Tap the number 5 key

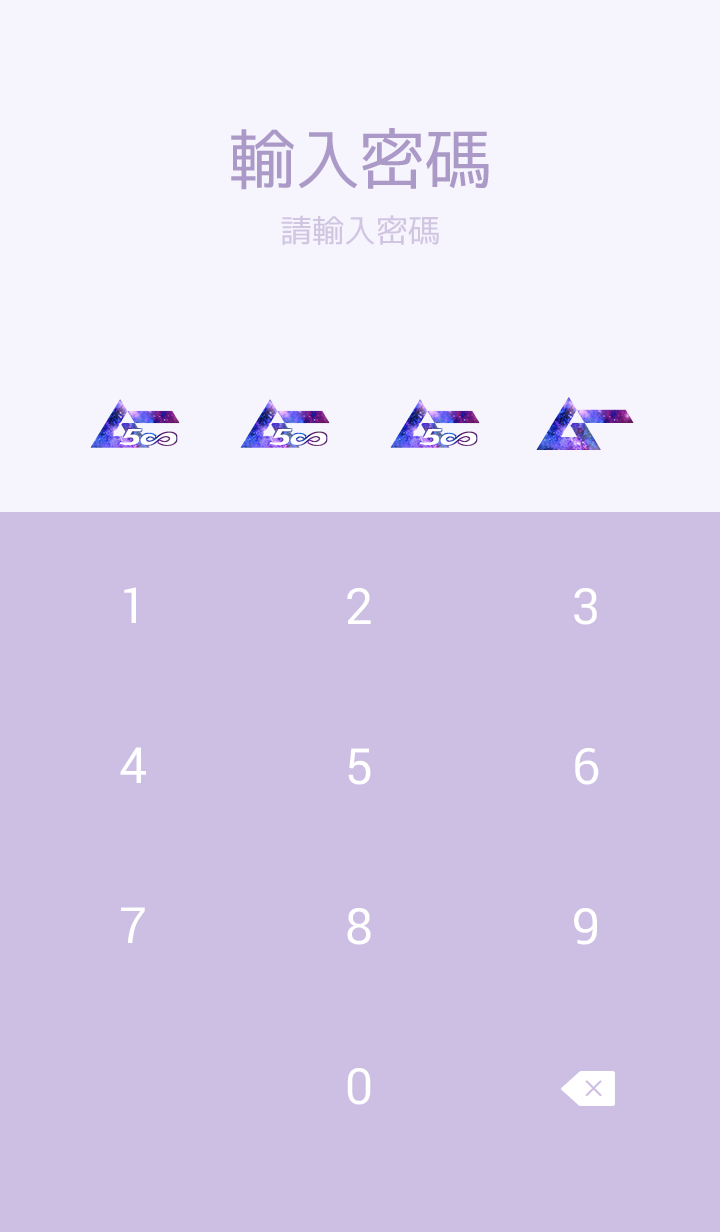[359, 767]
